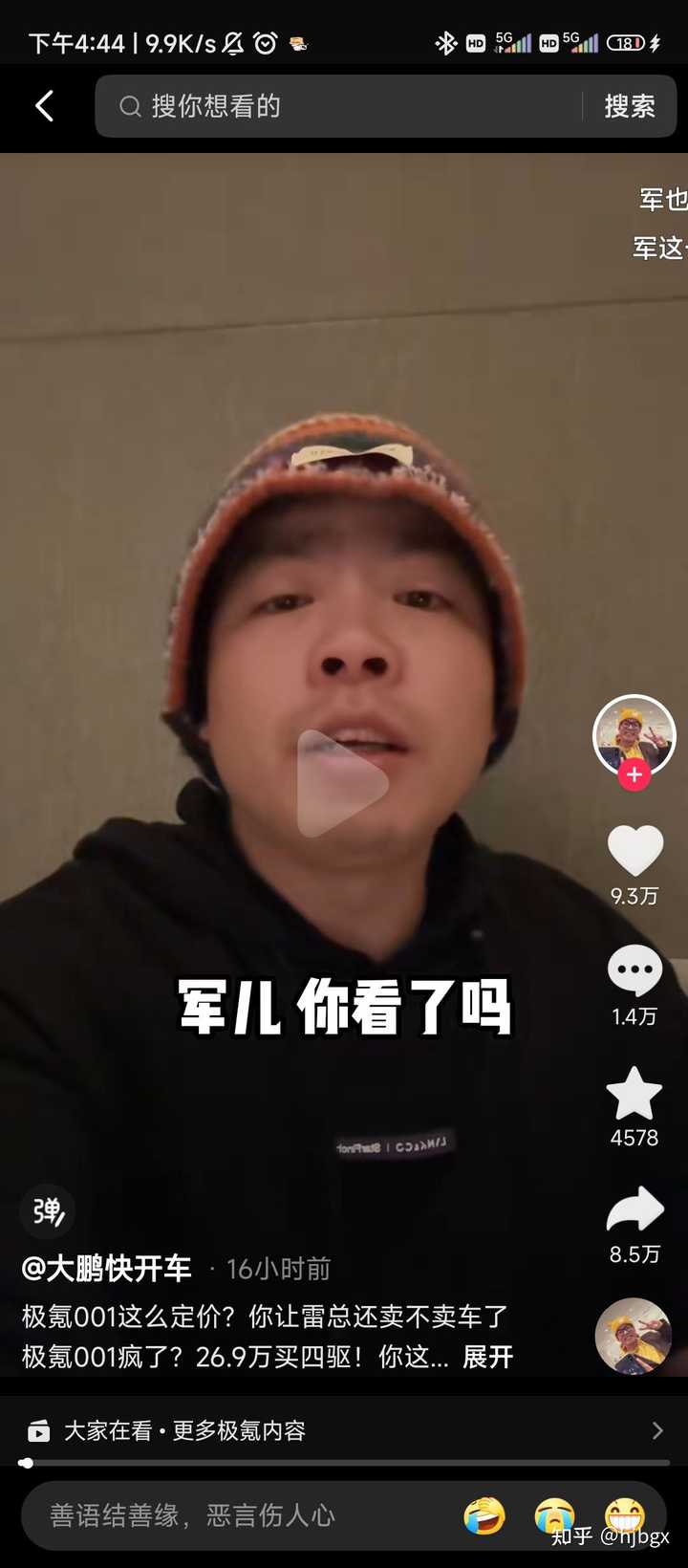
Task: Open the 1.4万 comments
Action: (634, 971)
